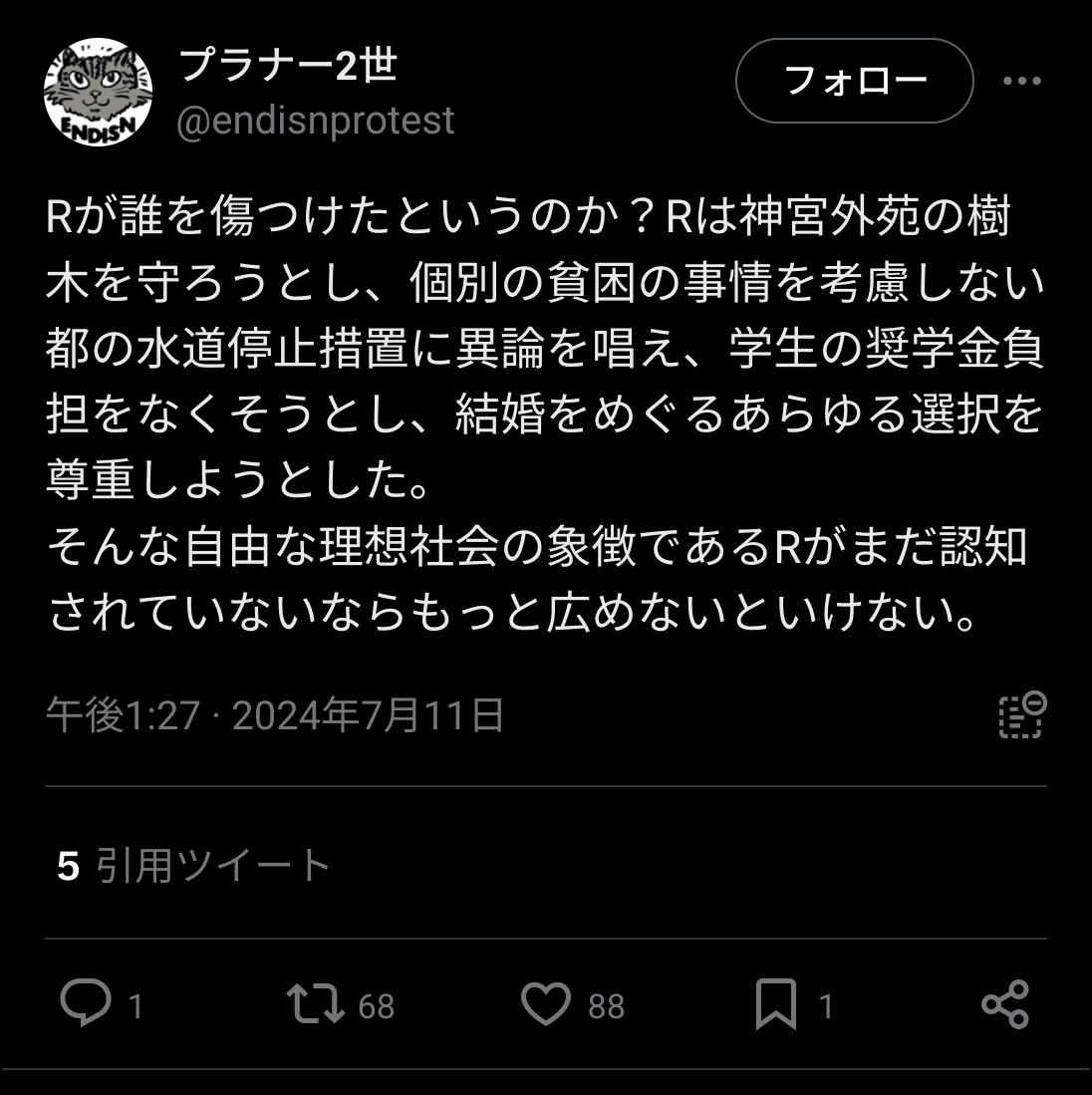The image size is (1092, 1095).
Task: Open the @endisnprotest profile handle
Action: 316,121
